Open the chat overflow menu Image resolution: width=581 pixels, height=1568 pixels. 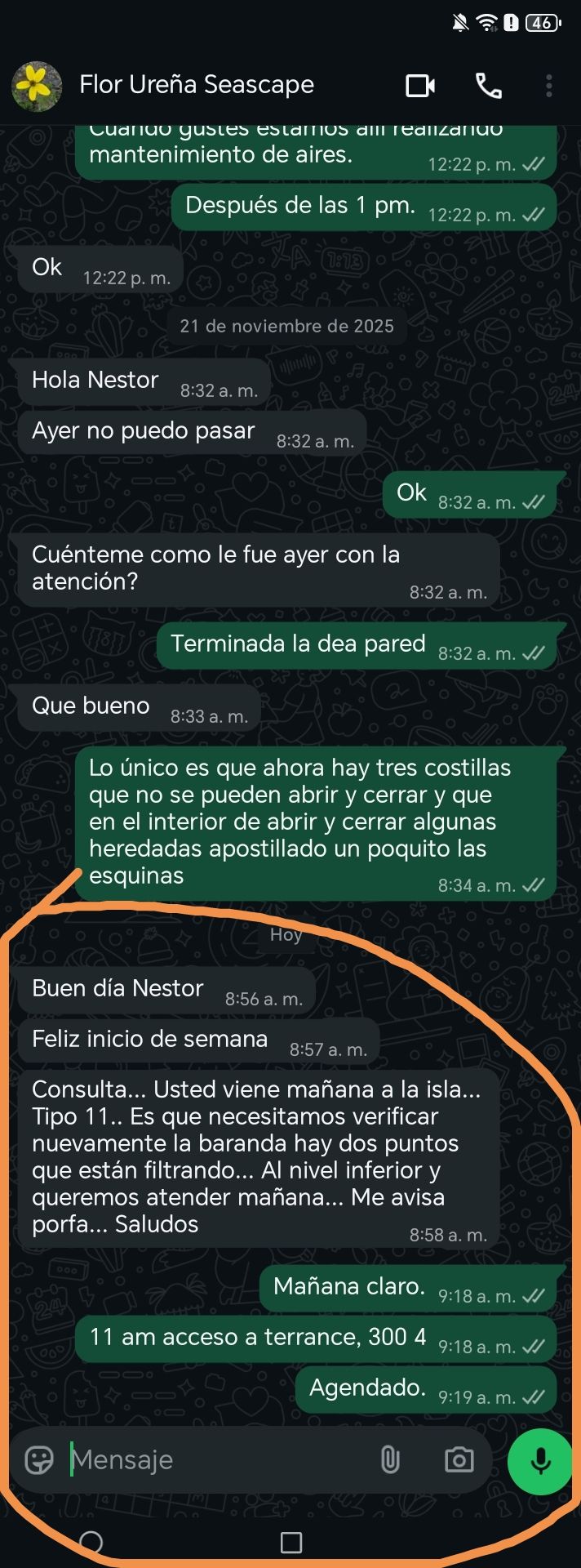[x=549, y=85]
